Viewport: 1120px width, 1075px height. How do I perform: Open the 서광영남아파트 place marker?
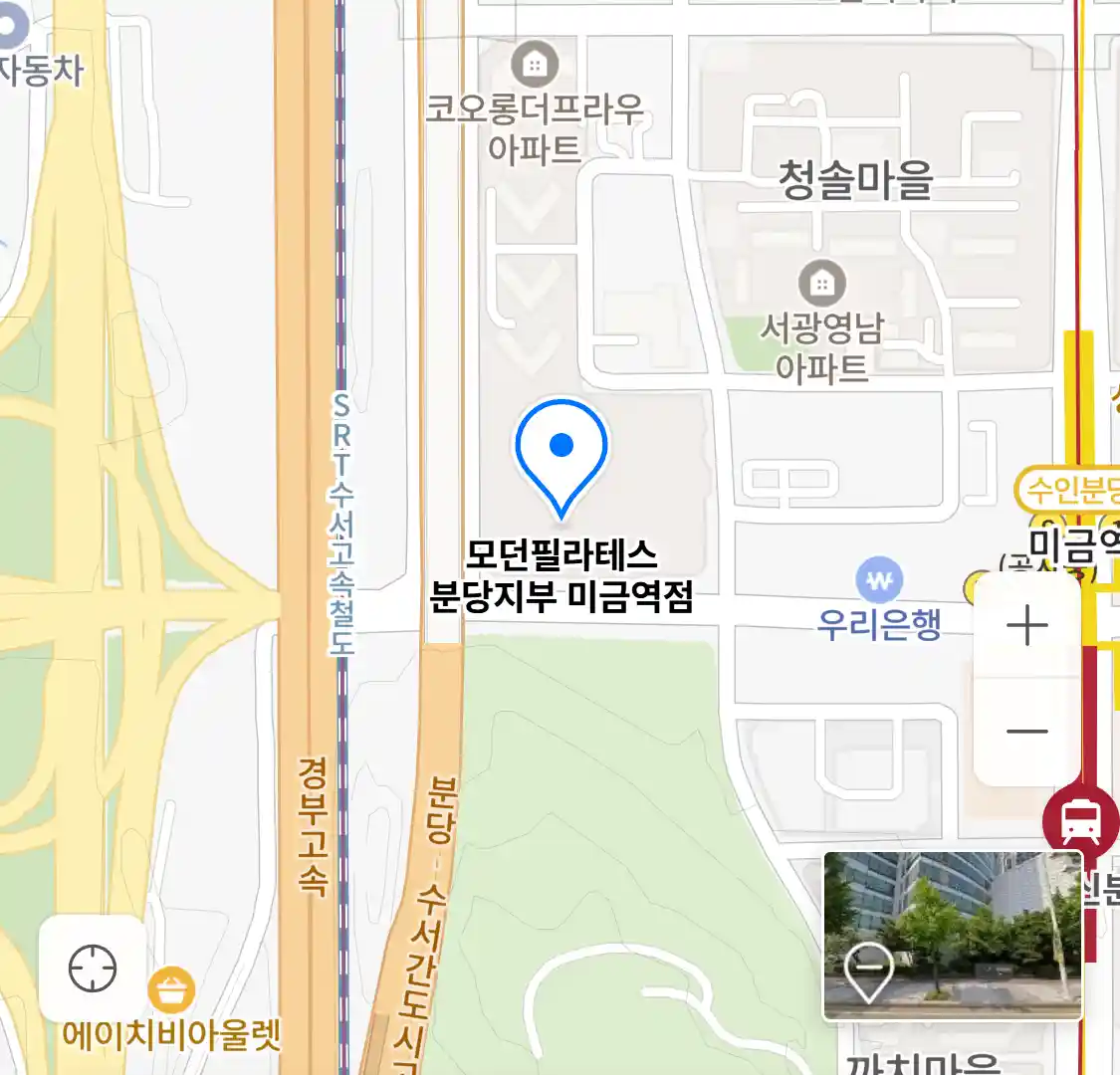tap(821, 284)
